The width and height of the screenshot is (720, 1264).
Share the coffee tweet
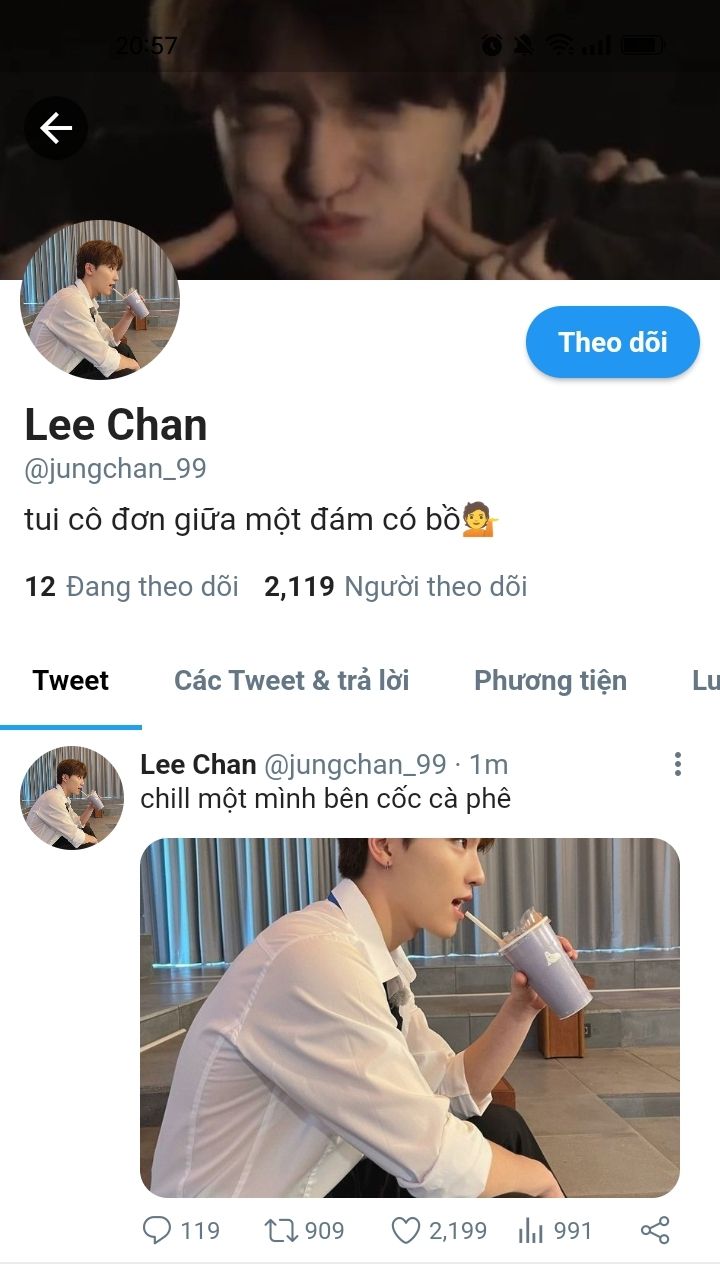click(655, 1230)
